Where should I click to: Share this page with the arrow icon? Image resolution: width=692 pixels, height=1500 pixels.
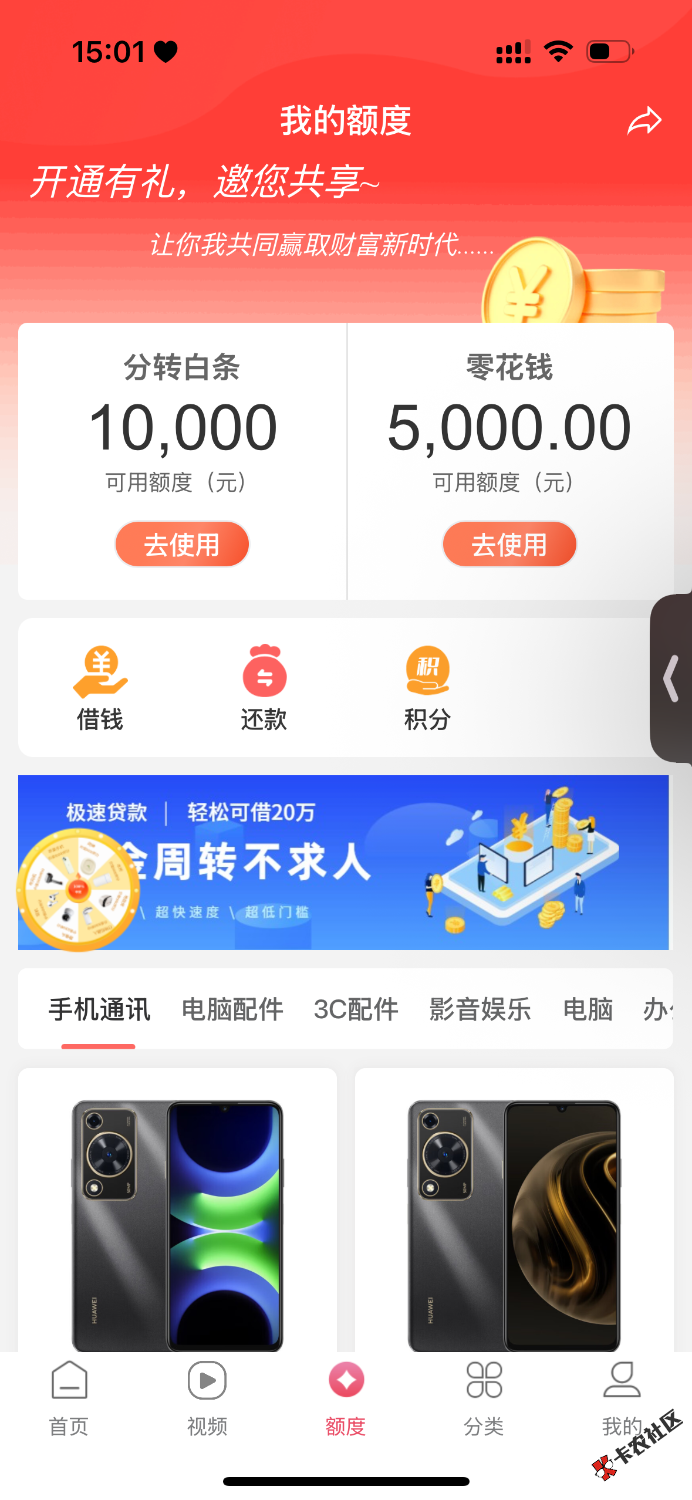(x=644, y=122)
